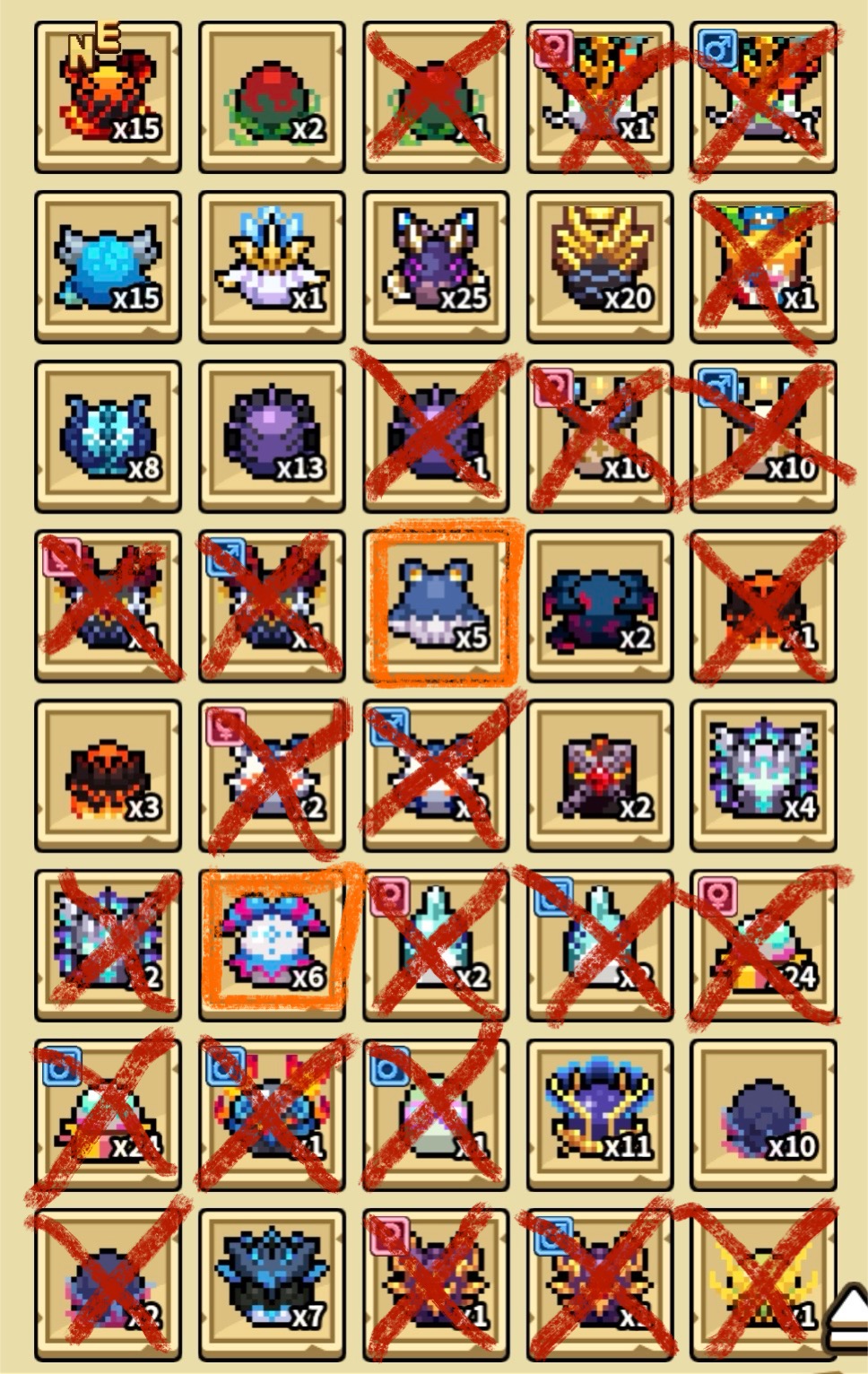Open the dark crab item x2
Viewport: 868px width, 1374px height.
(x=599, y=605)
